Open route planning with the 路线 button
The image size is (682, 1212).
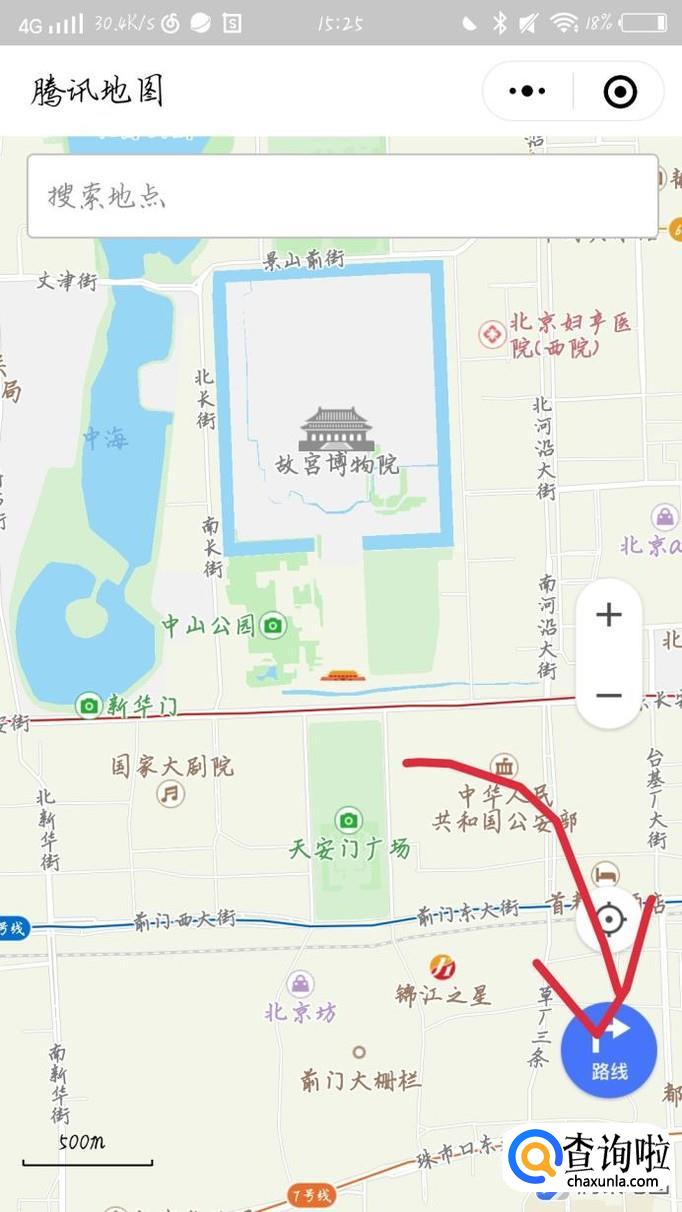click(x=609, y=1050)
